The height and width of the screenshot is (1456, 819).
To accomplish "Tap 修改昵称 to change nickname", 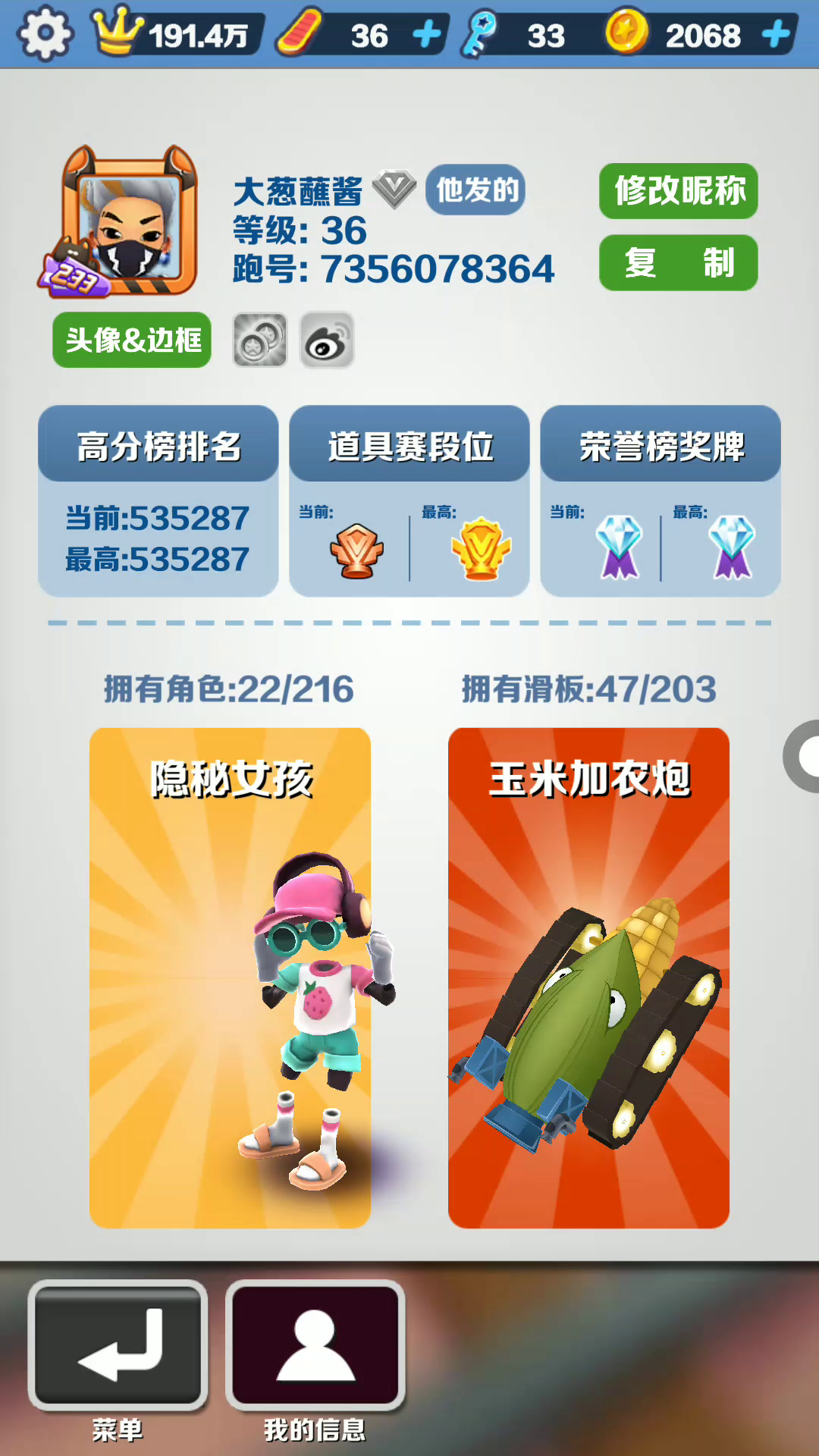I will click(679, 191).
